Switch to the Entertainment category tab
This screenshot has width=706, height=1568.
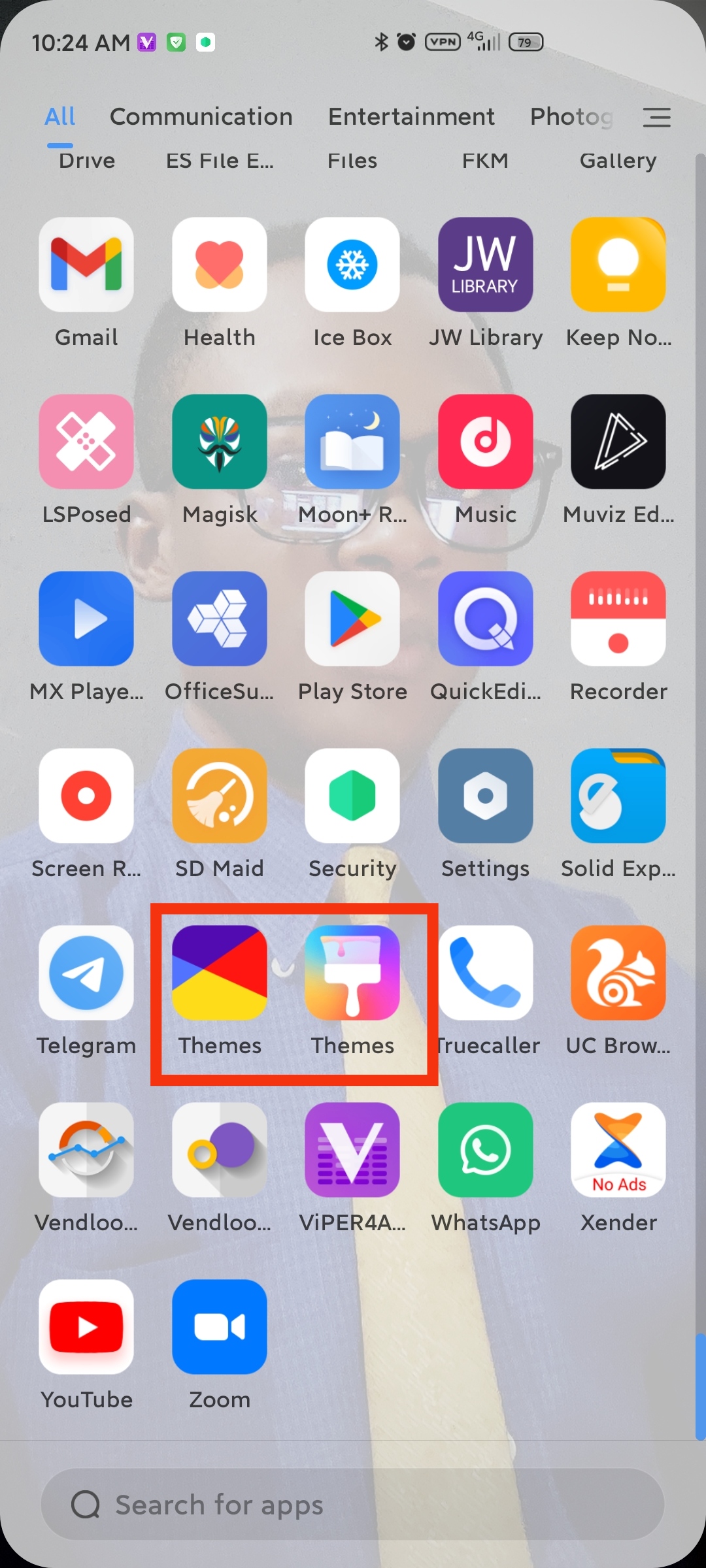pyautogui.click(x=411, y=117)
